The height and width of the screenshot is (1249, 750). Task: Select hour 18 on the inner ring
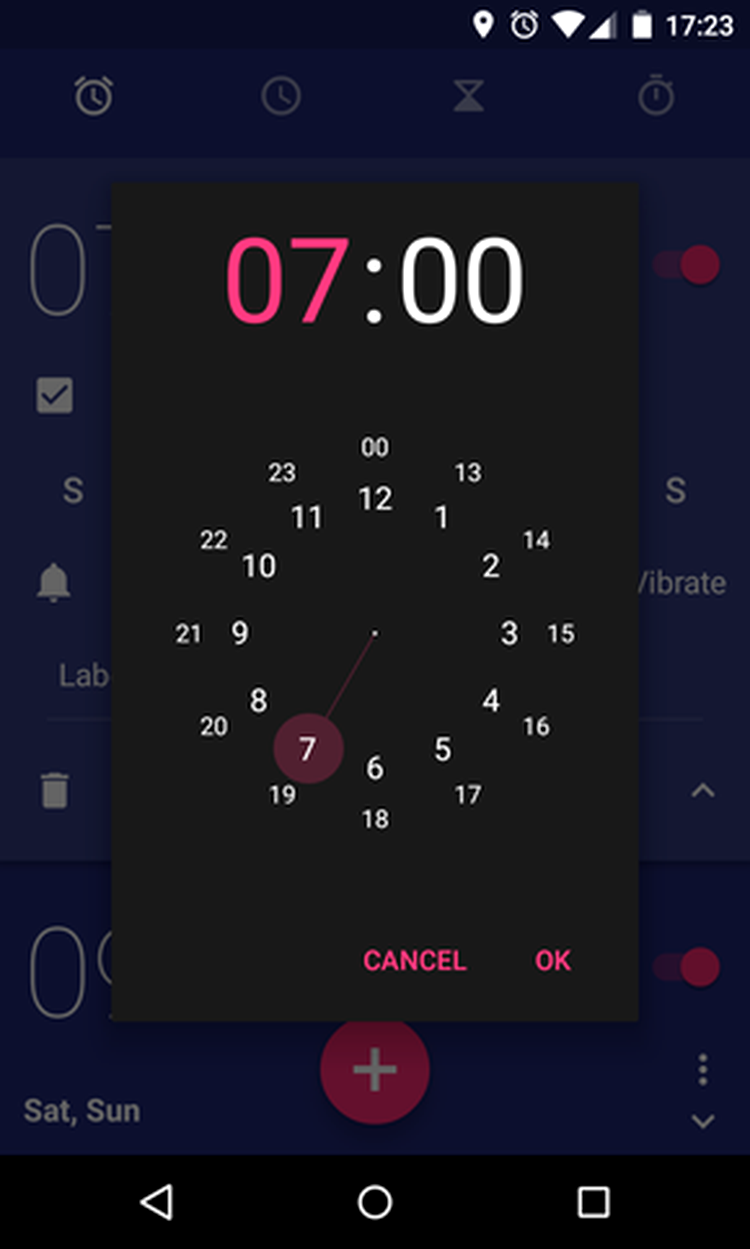(375, 820)
